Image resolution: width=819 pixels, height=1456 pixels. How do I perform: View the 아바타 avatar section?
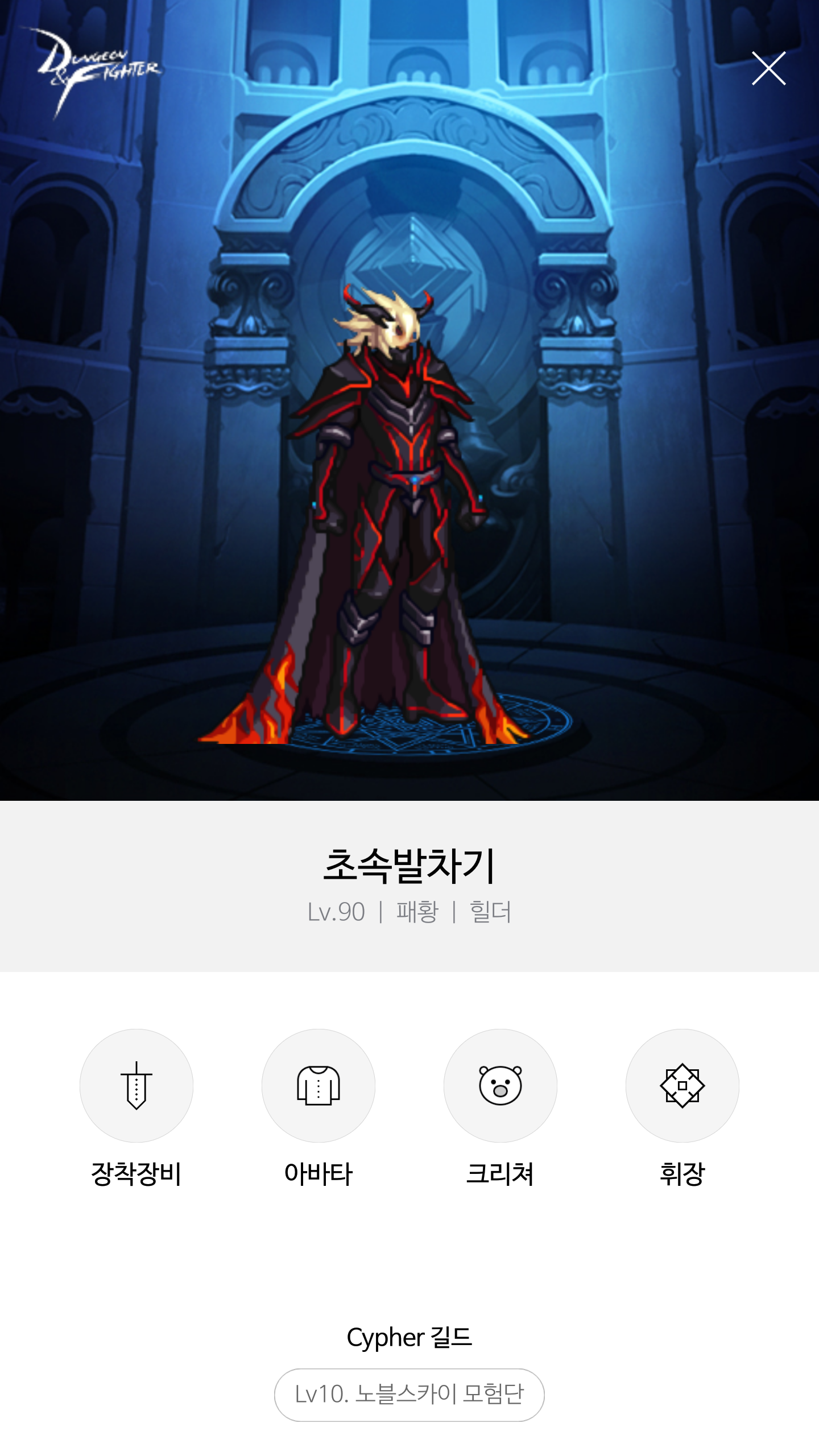[x=318, y=1085]
